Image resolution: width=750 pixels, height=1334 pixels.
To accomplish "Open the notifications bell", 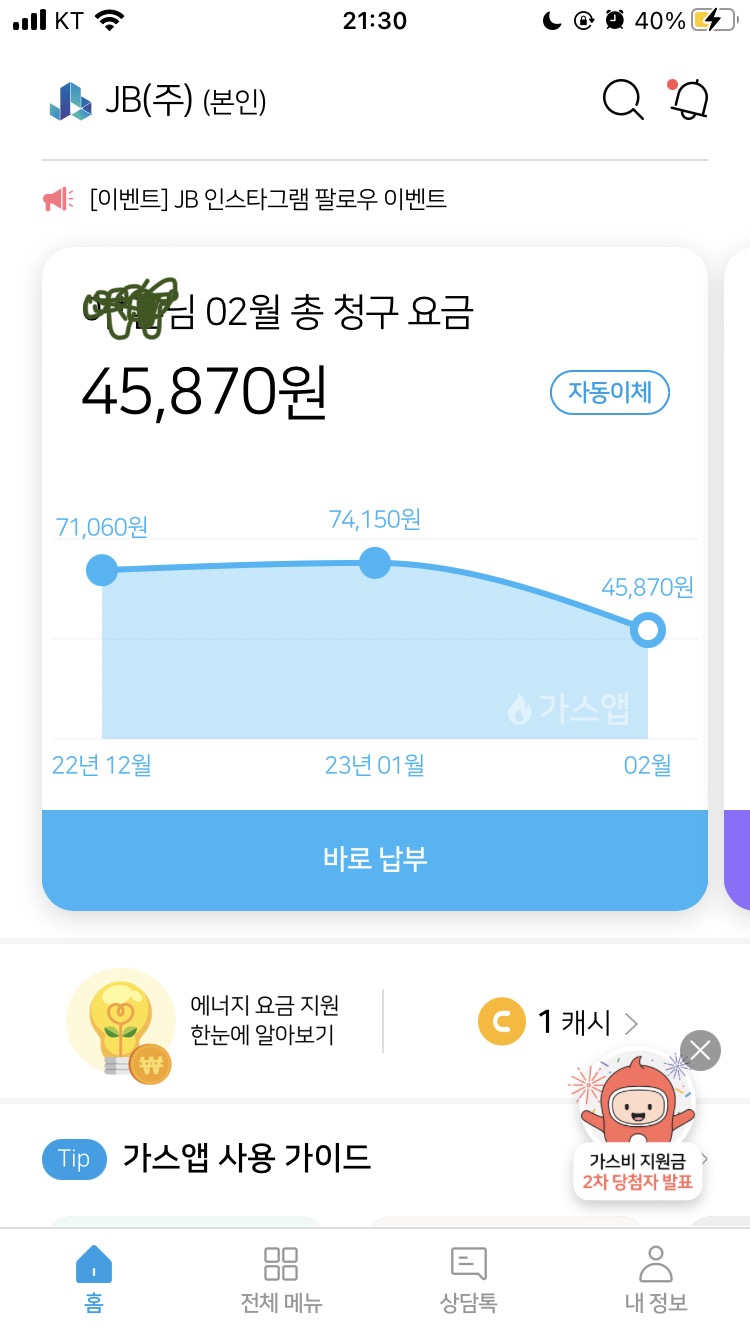I will [689, 100].
